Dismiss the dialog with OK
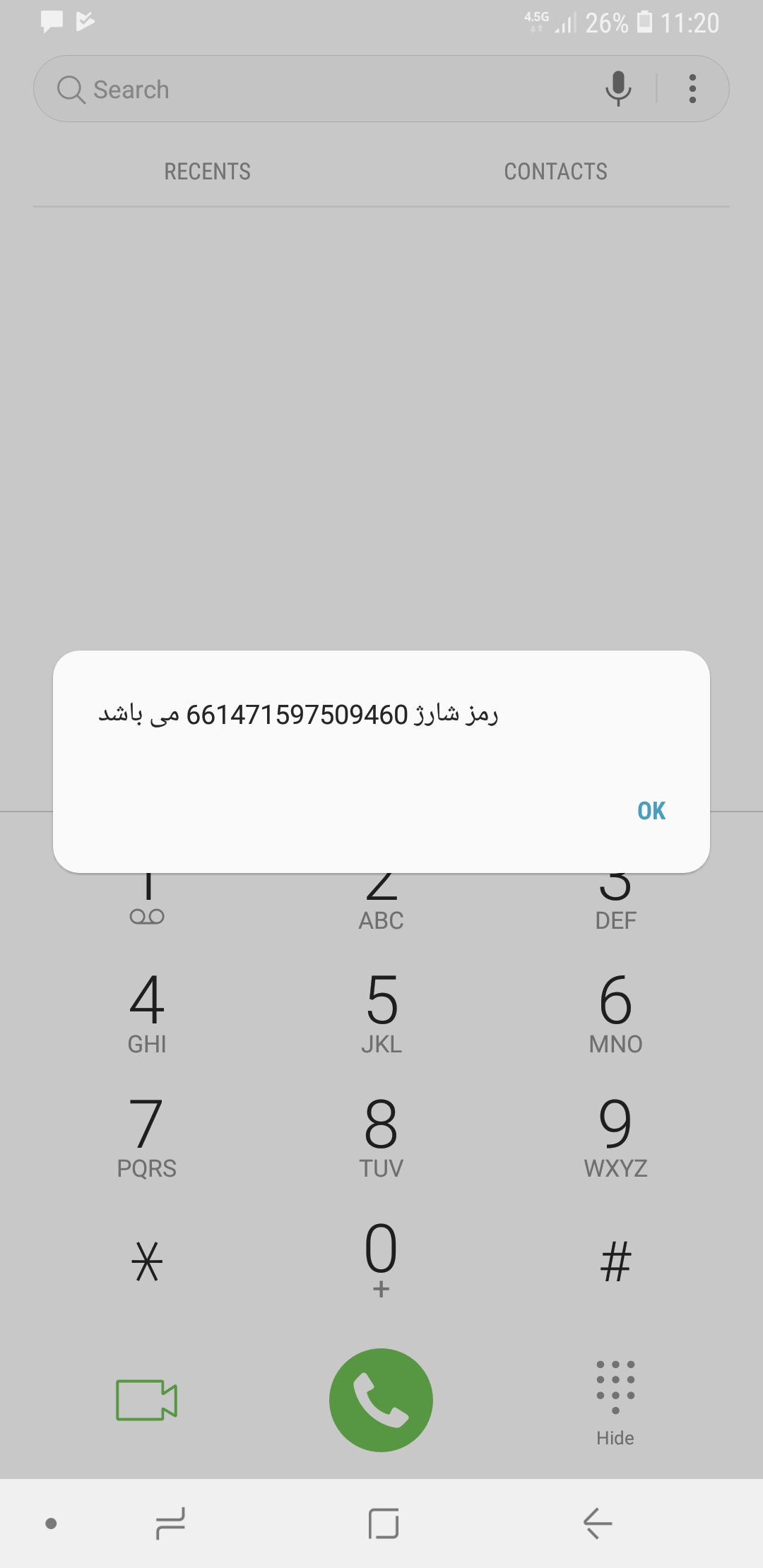This screenshot has width=763, height=1568. coord(651,811)
